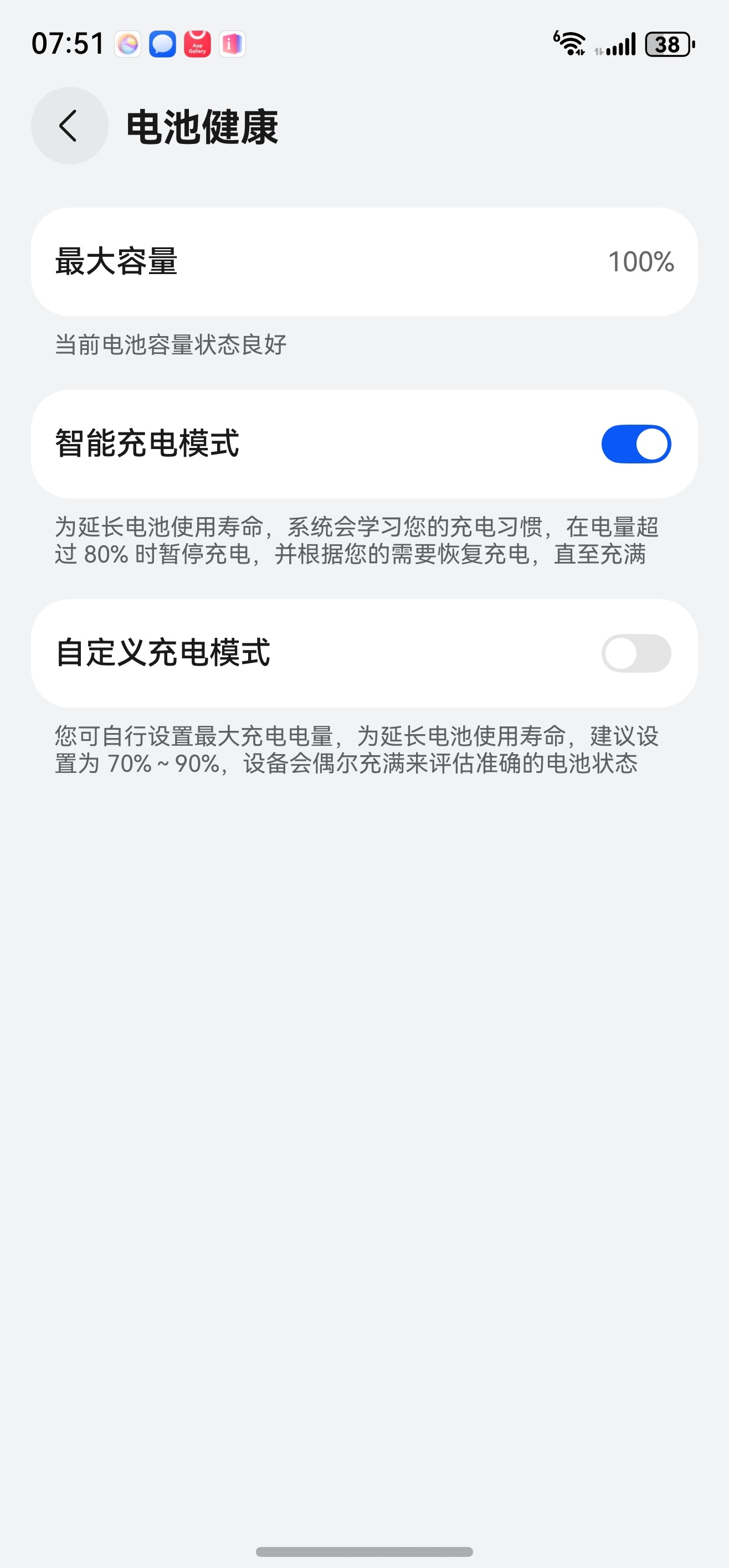Tap the back chevron to exit 电池健康
The image size is (729, 1568).
pyautogui.click(x=68, y=126)
